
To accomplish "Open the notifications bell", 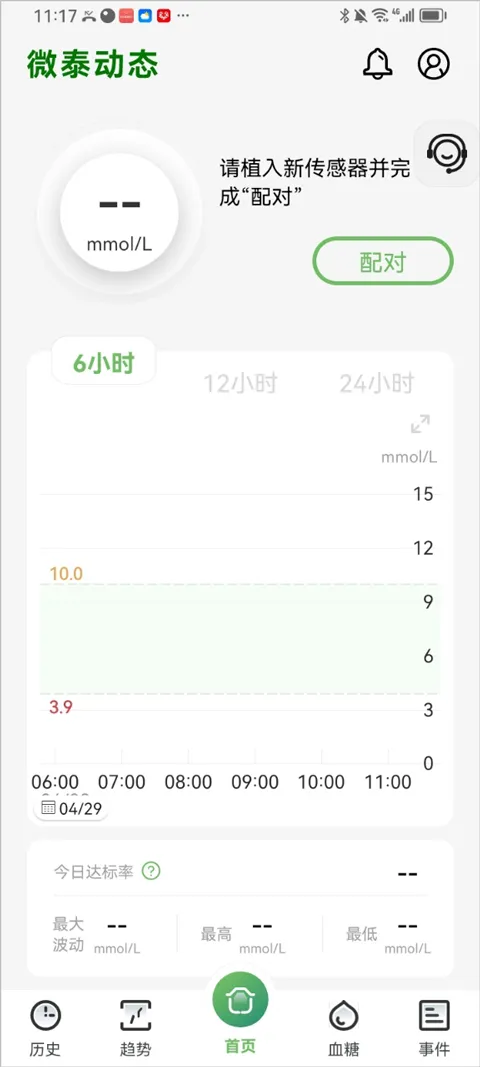I will (377, 64).
